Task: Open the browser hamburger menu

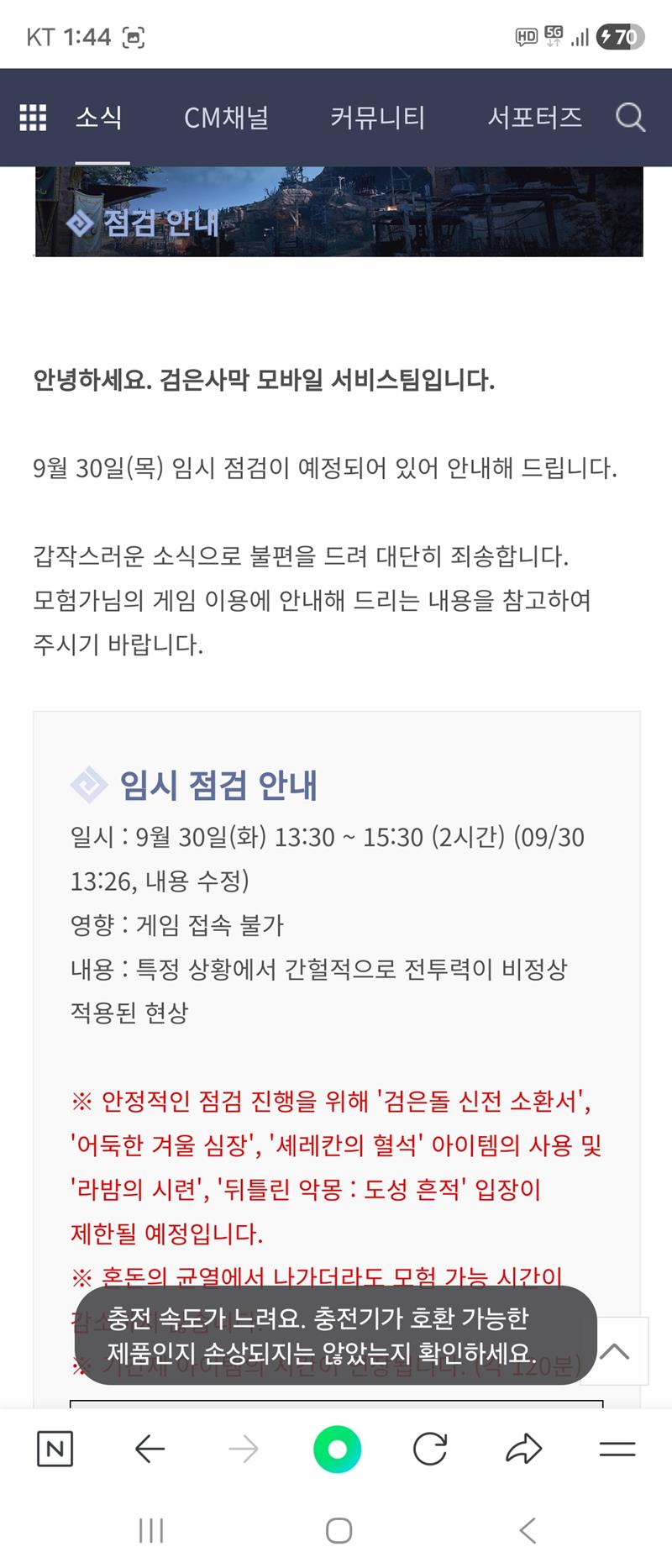Action: point(617,1449)
